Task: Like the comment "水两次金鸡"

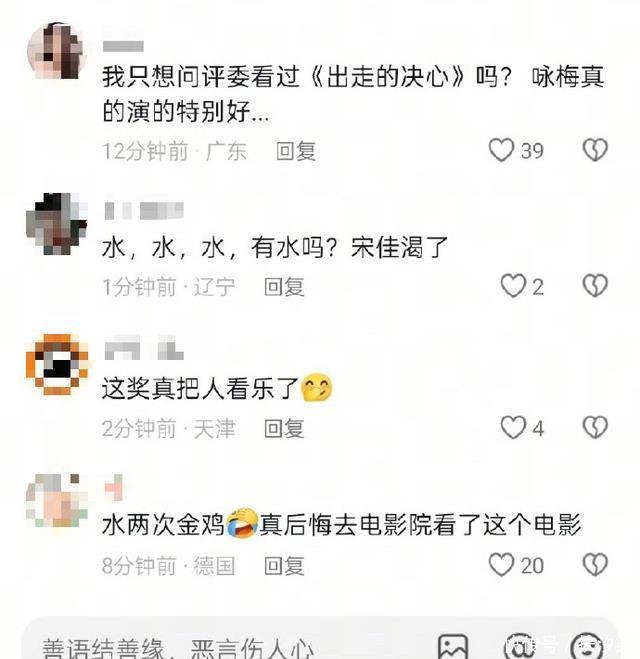Action: point(501,565)
